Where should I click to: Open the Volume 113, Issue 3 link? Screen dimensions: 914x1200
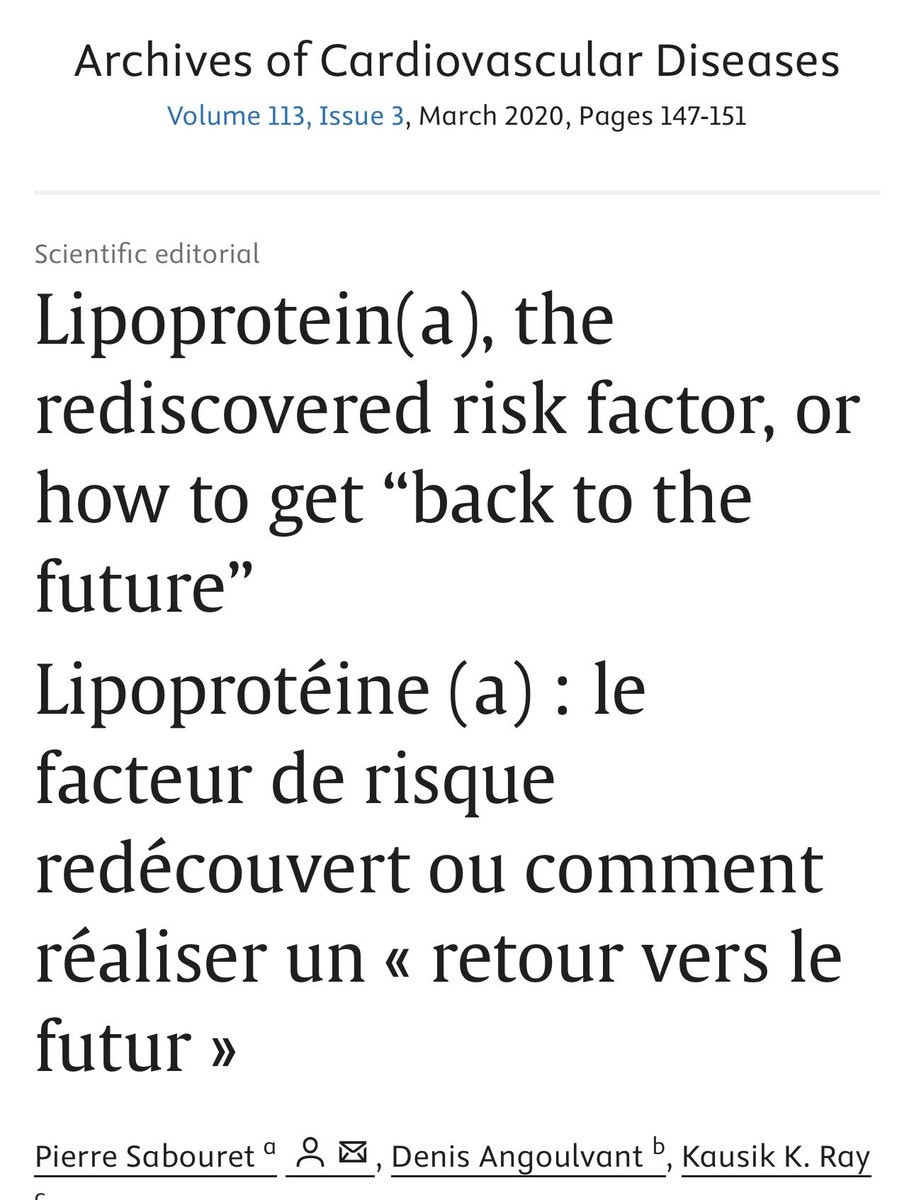tap(286, 116)
